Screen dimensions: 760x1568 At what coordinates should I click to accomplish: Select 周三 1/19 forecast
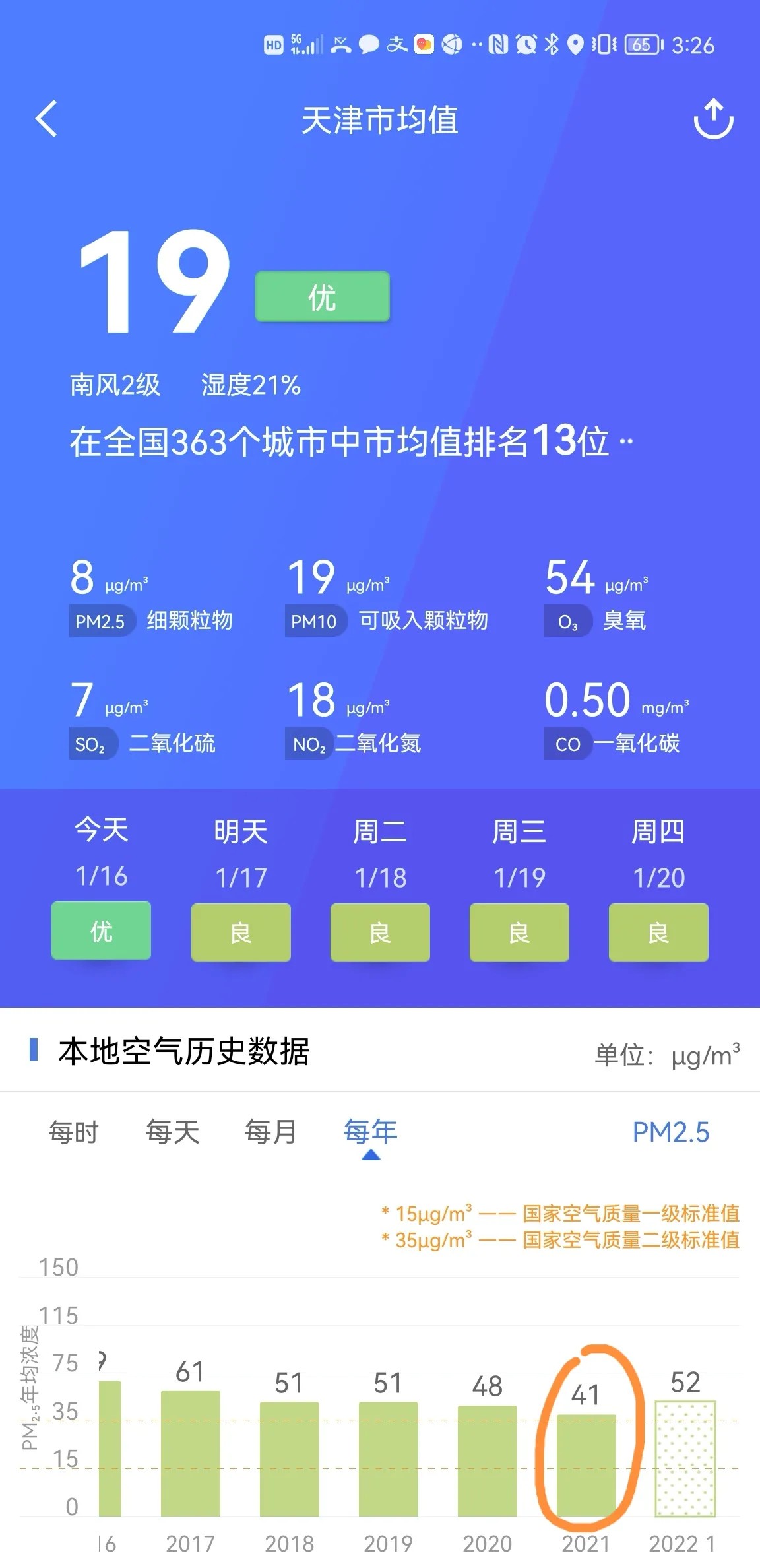519,888
